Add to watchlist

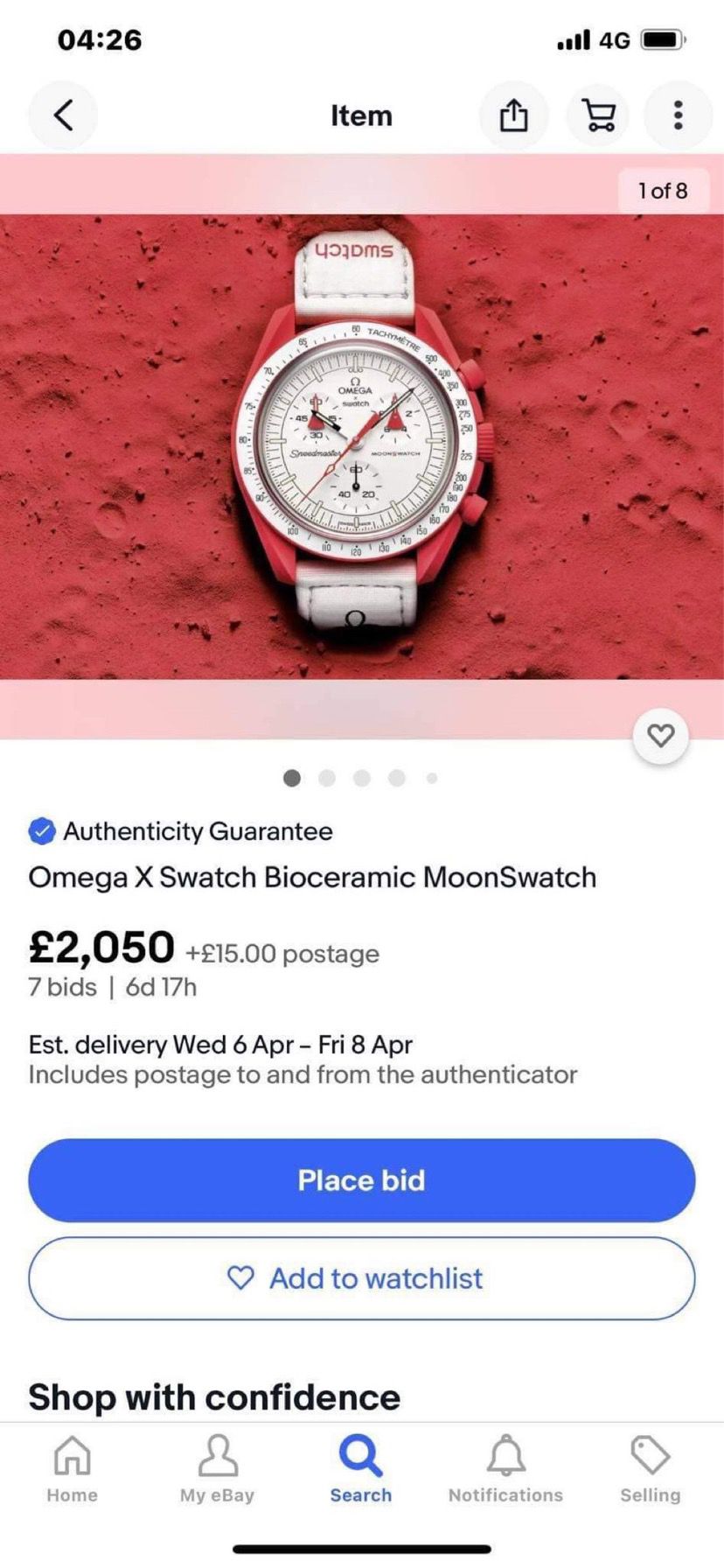point(362,1277)
